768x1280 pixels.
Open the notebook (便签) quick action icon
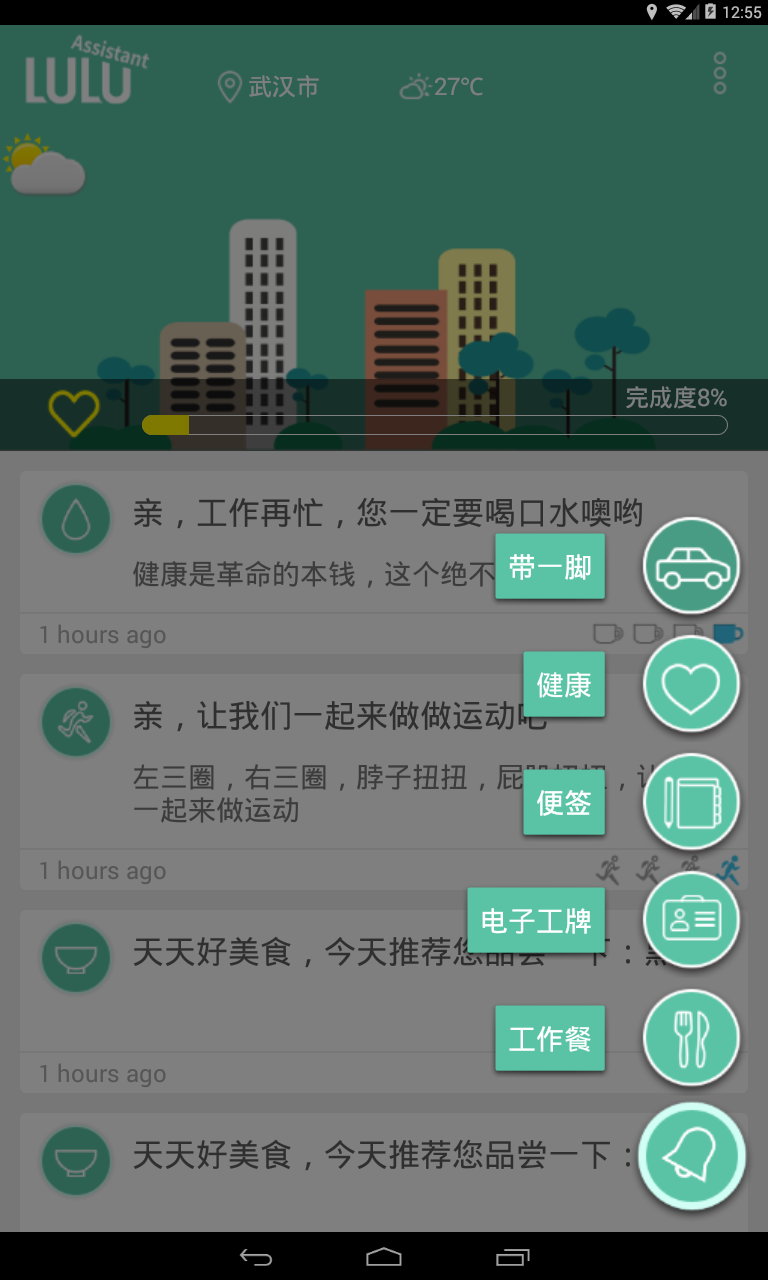click(691, 802)
